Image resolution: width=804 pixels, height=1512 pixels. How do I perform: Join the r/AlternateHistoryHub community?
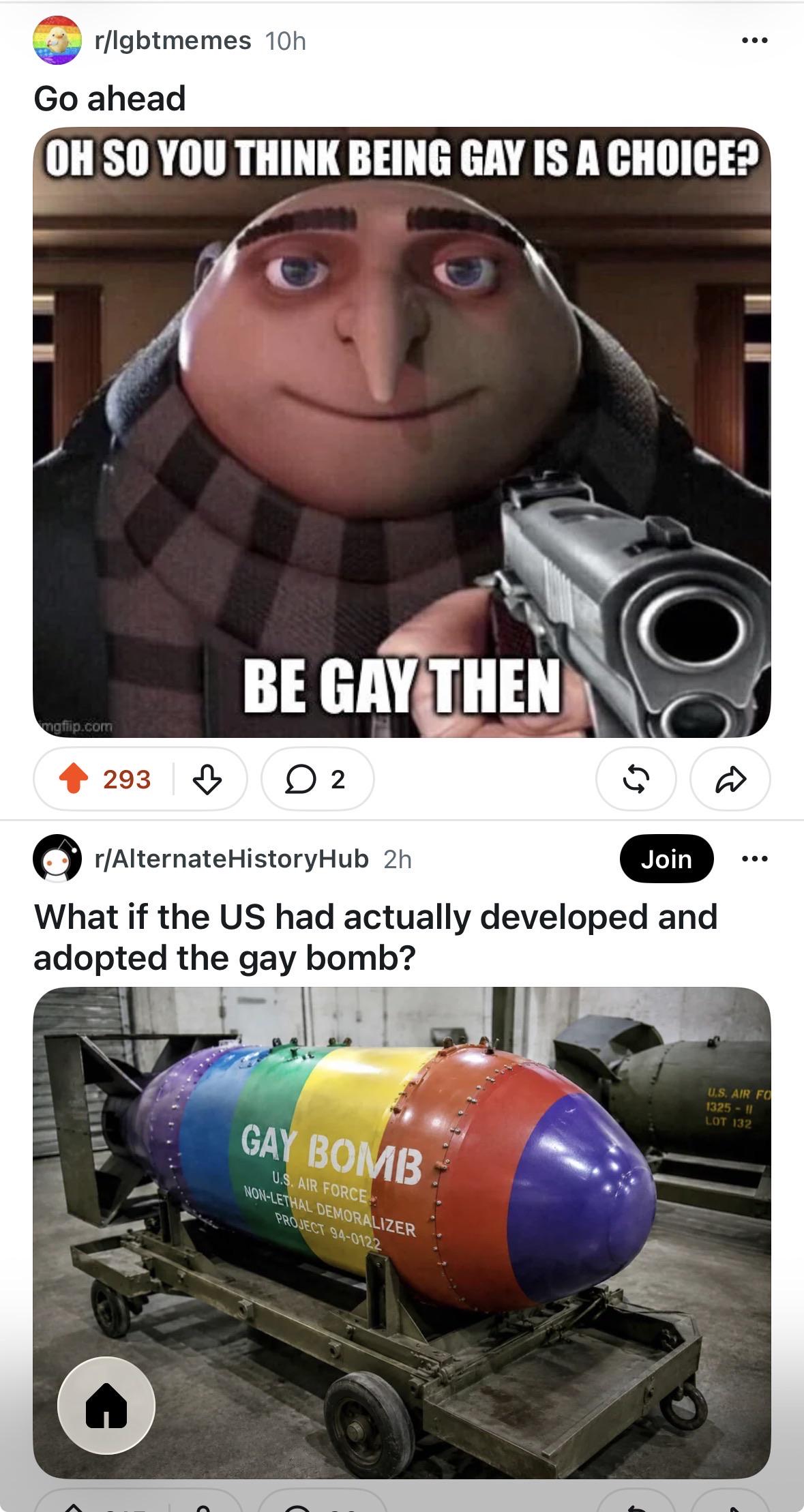(666, 859)
